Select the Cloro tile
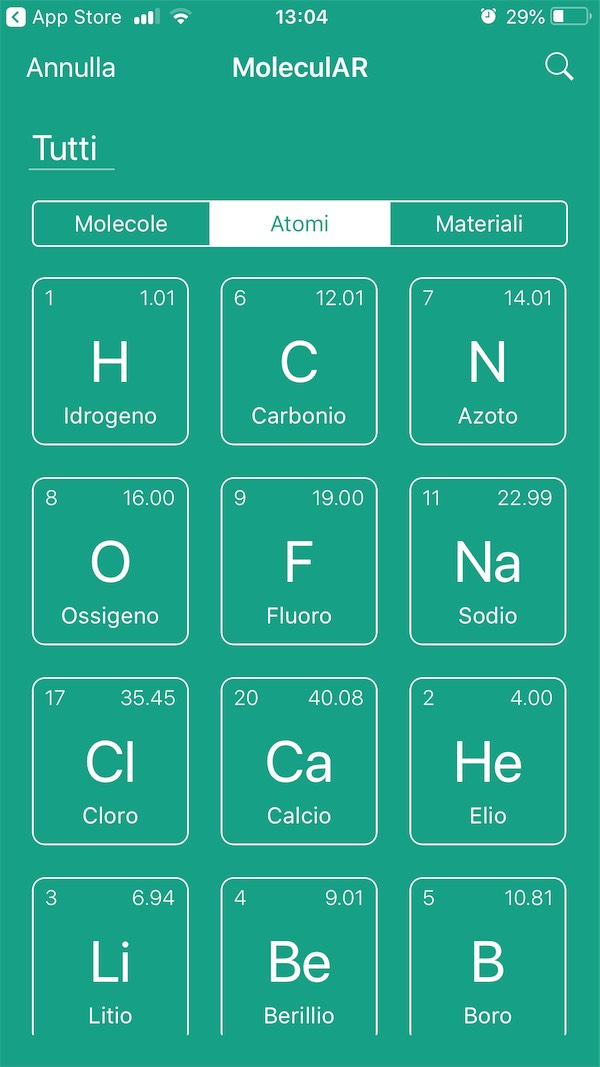 (x=110, y=761)
